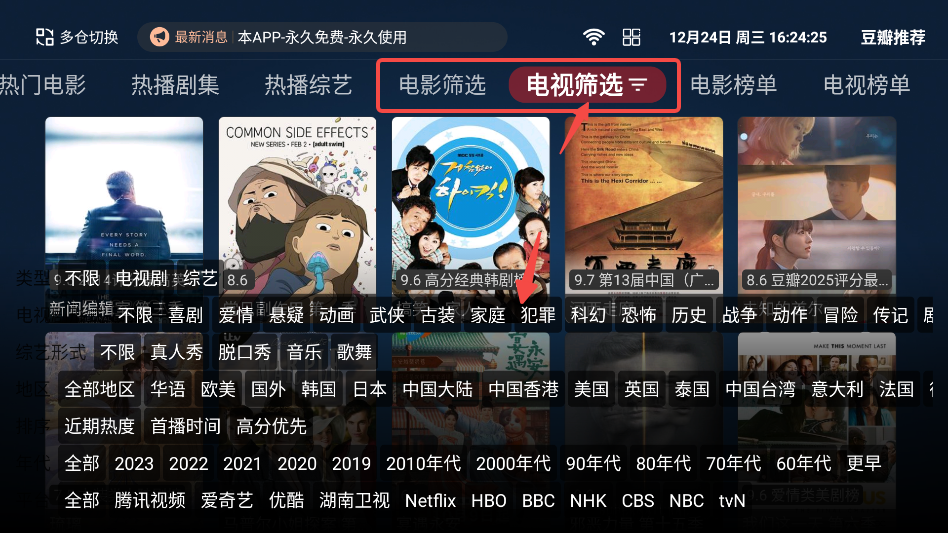The width and height of the screenshot is (948, 533).
Task: Sort results by 高分优先
Action: (271, 426)
